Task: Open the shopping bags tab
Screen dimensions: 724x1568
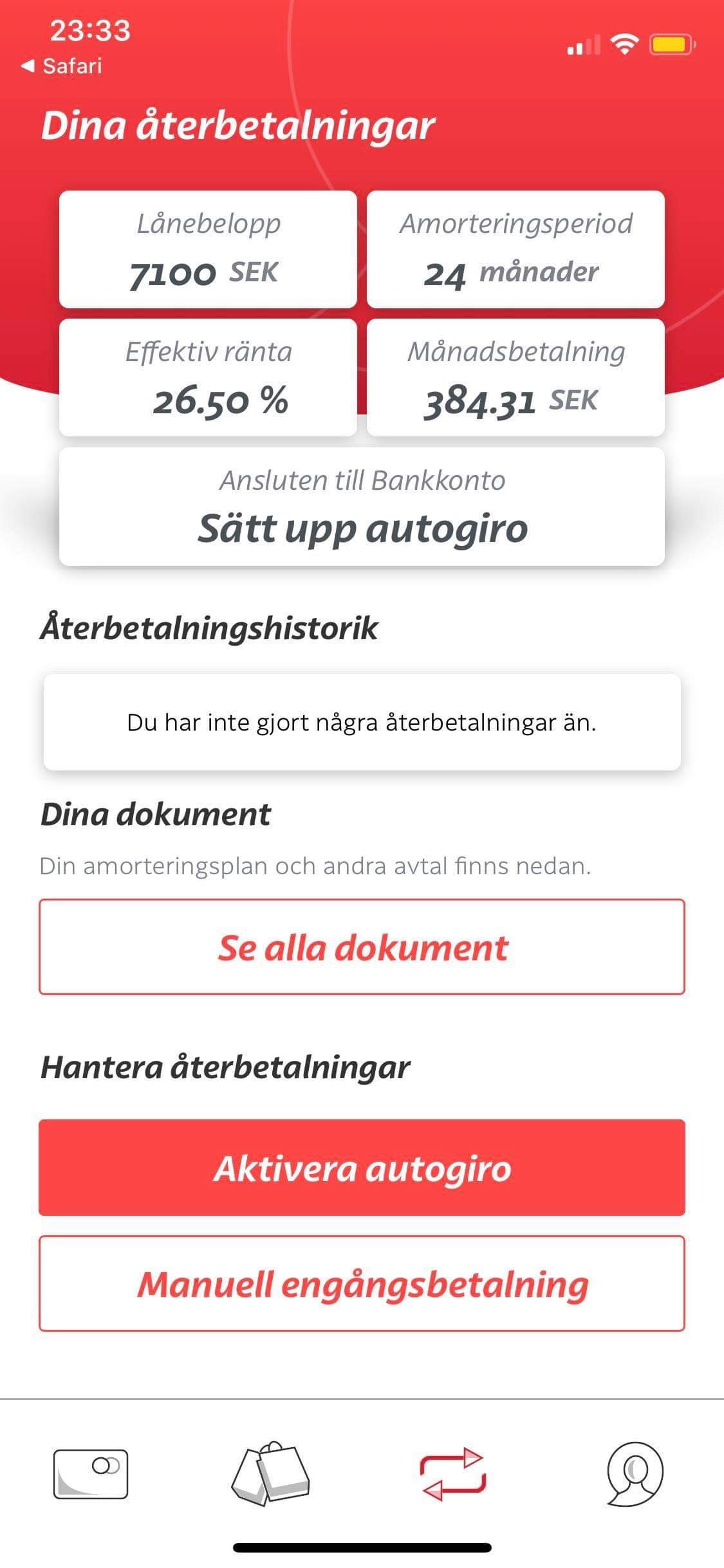Action: click(x=270, y=1474)
